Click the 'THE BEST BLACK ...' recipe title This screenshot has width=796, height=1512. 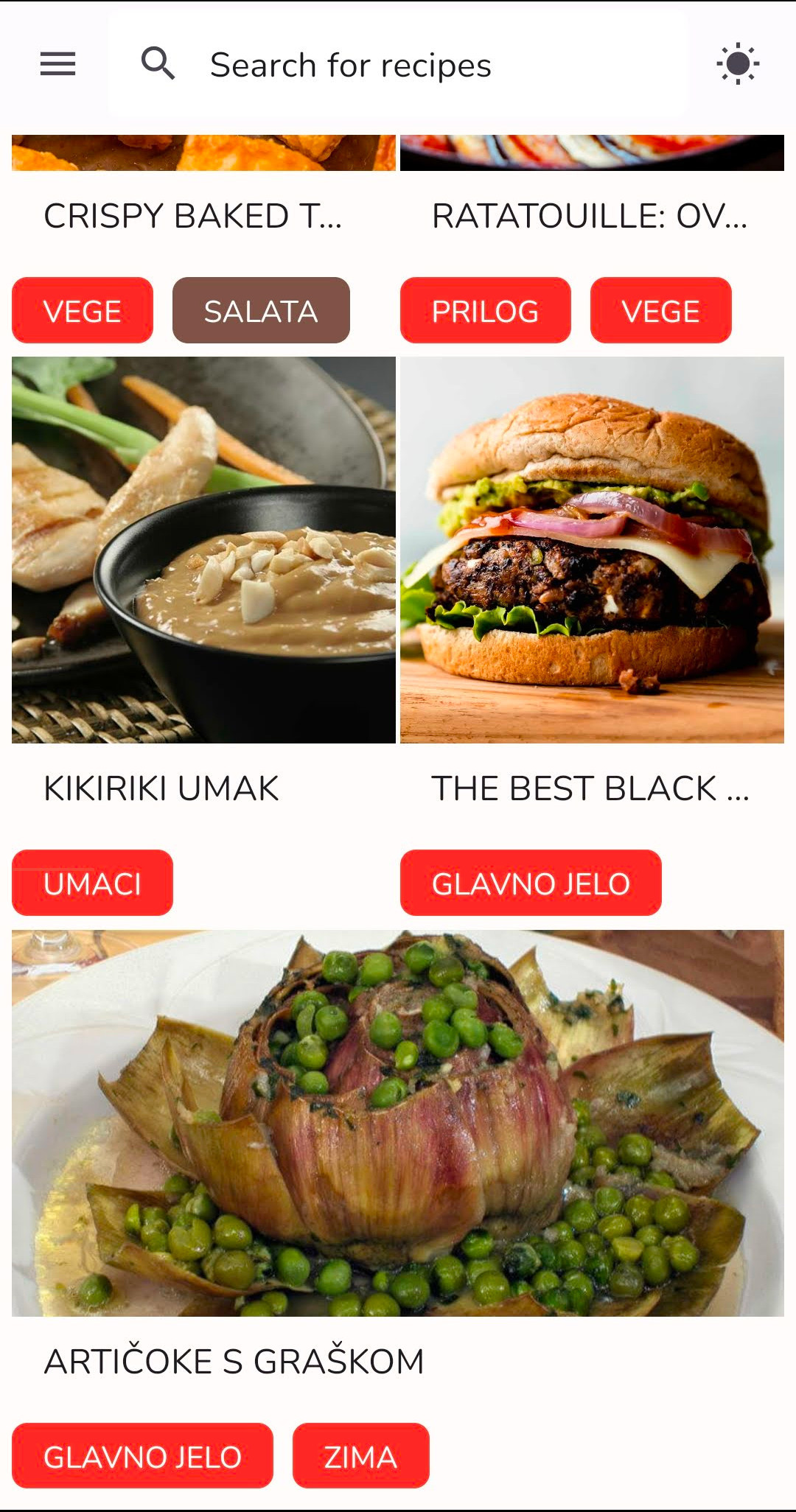pos(591,788)
